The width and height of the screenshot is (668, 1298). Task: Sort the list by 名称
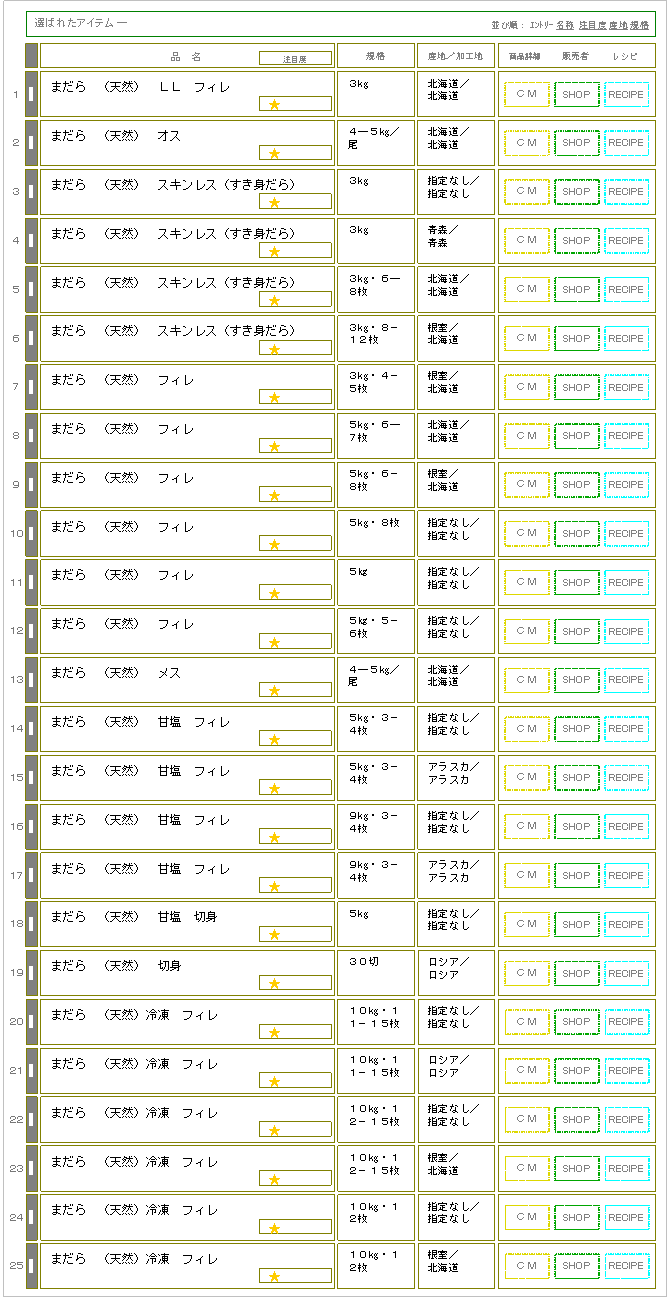pos(565,24)
